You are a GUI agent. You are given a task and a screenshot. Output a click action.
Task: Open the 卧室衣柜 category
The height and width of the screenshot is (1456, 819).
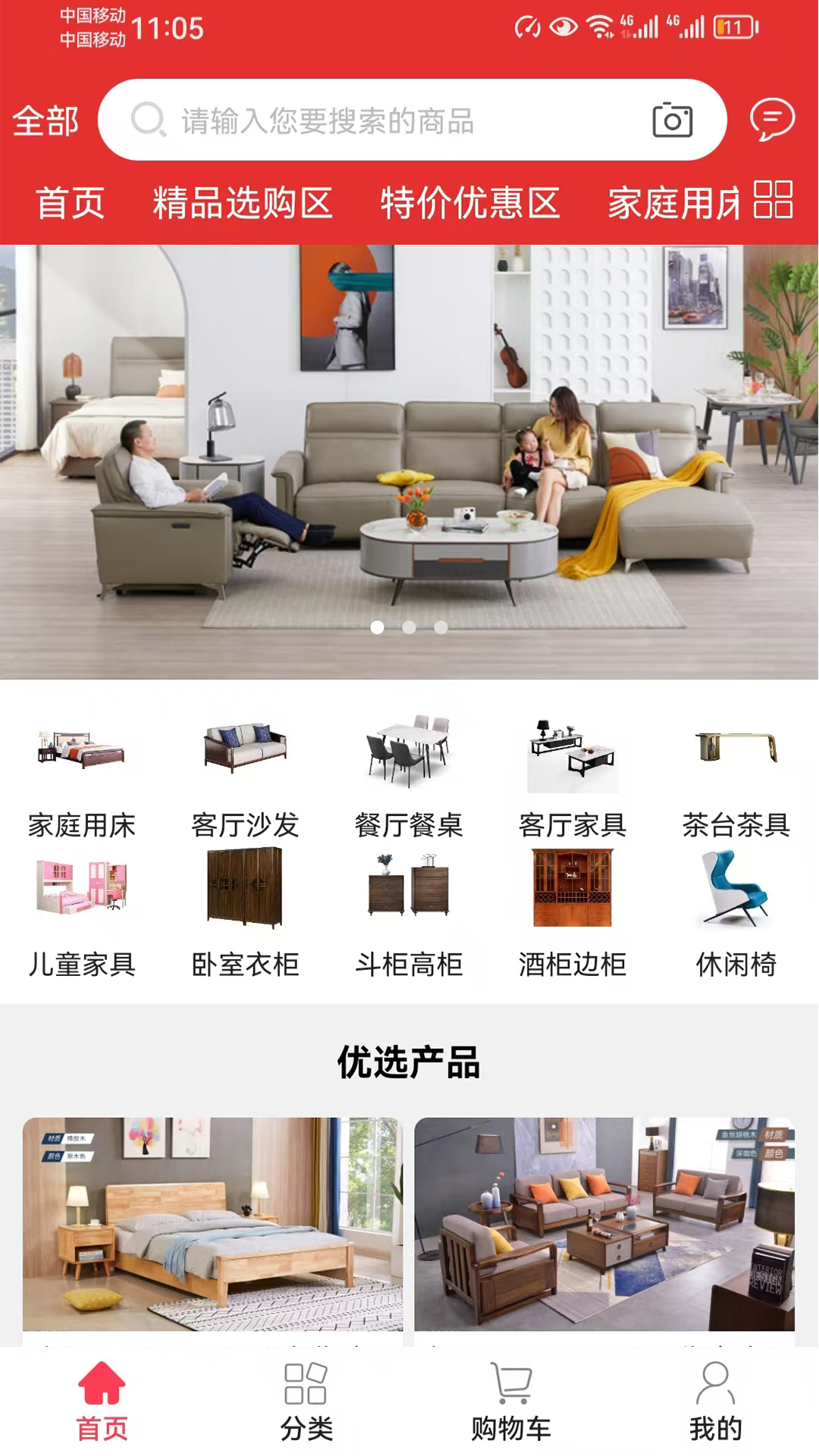pos(245,915)
